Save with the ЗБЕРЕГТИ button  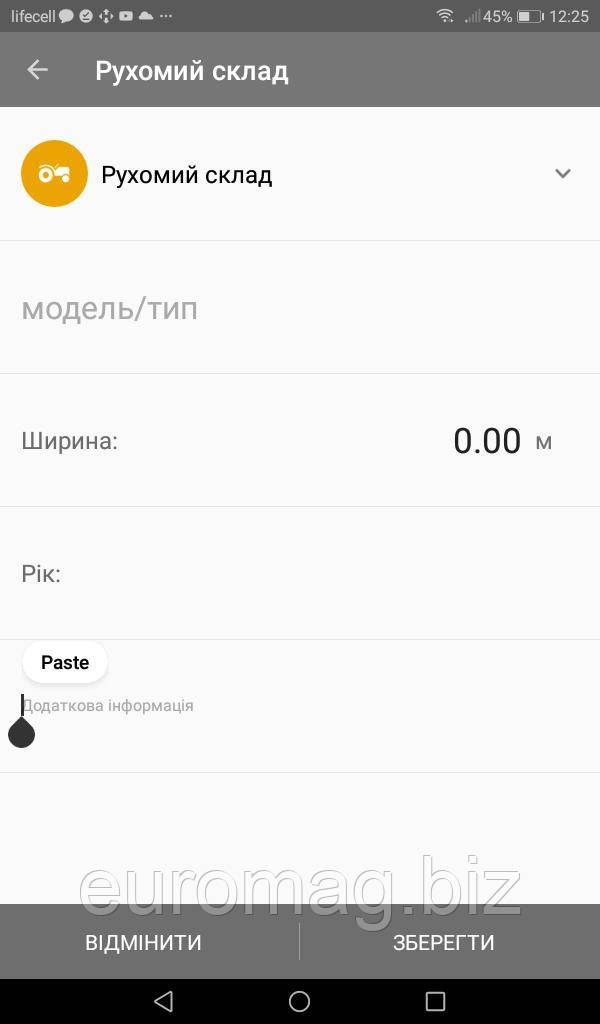pos(443,942)
